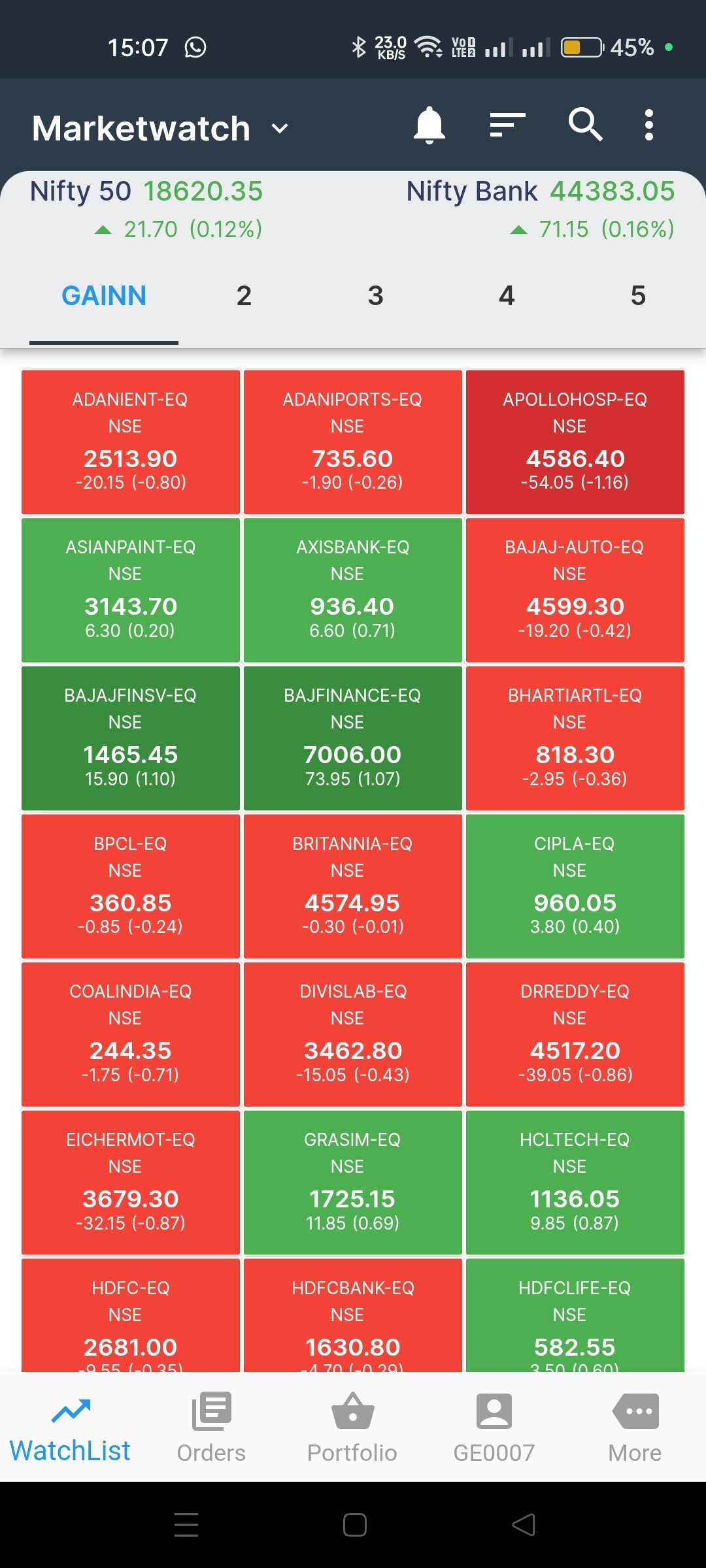View the DRREDDY-EQ tile
The height and width of the screenshot is (1568, 706).
click(575, 1034)
